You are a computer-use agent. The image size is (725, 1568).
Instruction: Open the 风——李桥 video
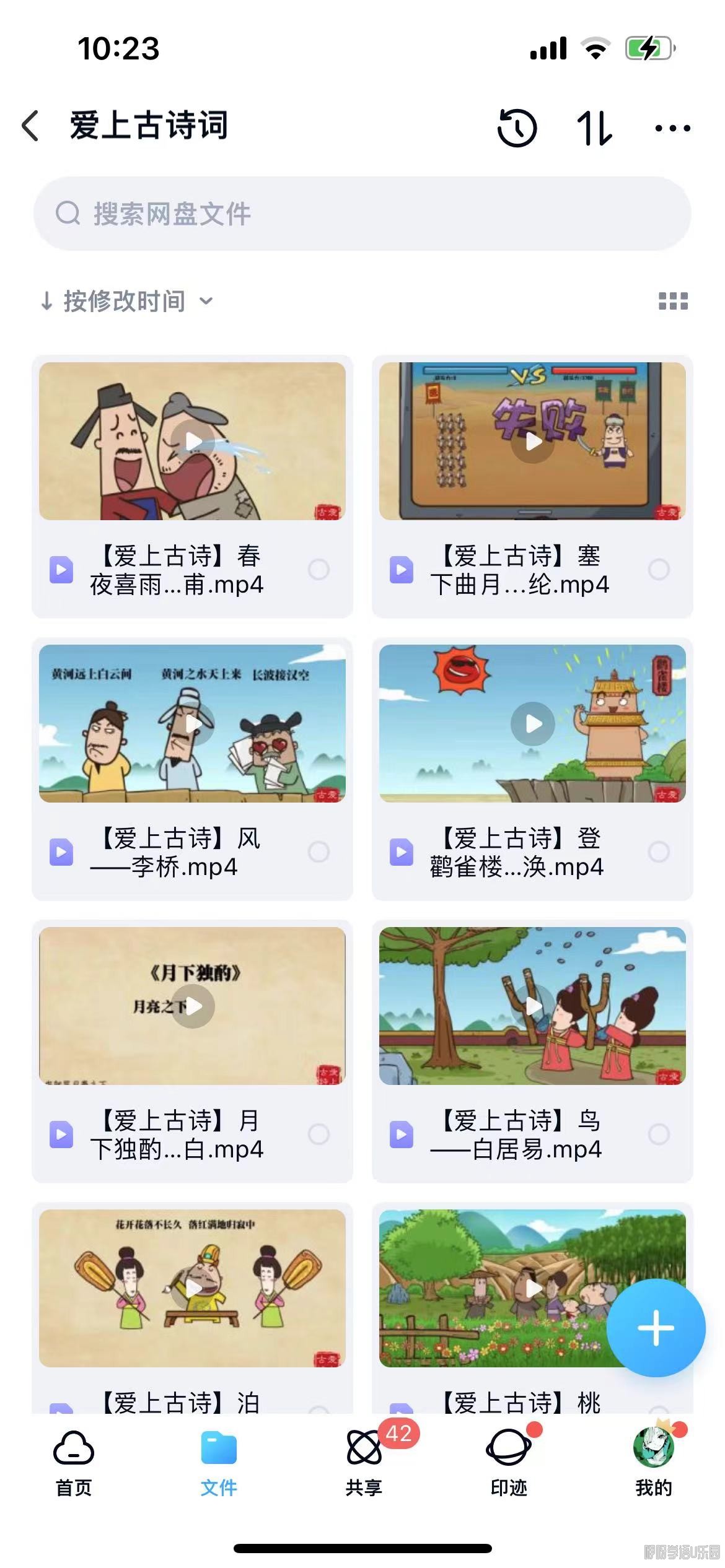[x=193, y=723]
